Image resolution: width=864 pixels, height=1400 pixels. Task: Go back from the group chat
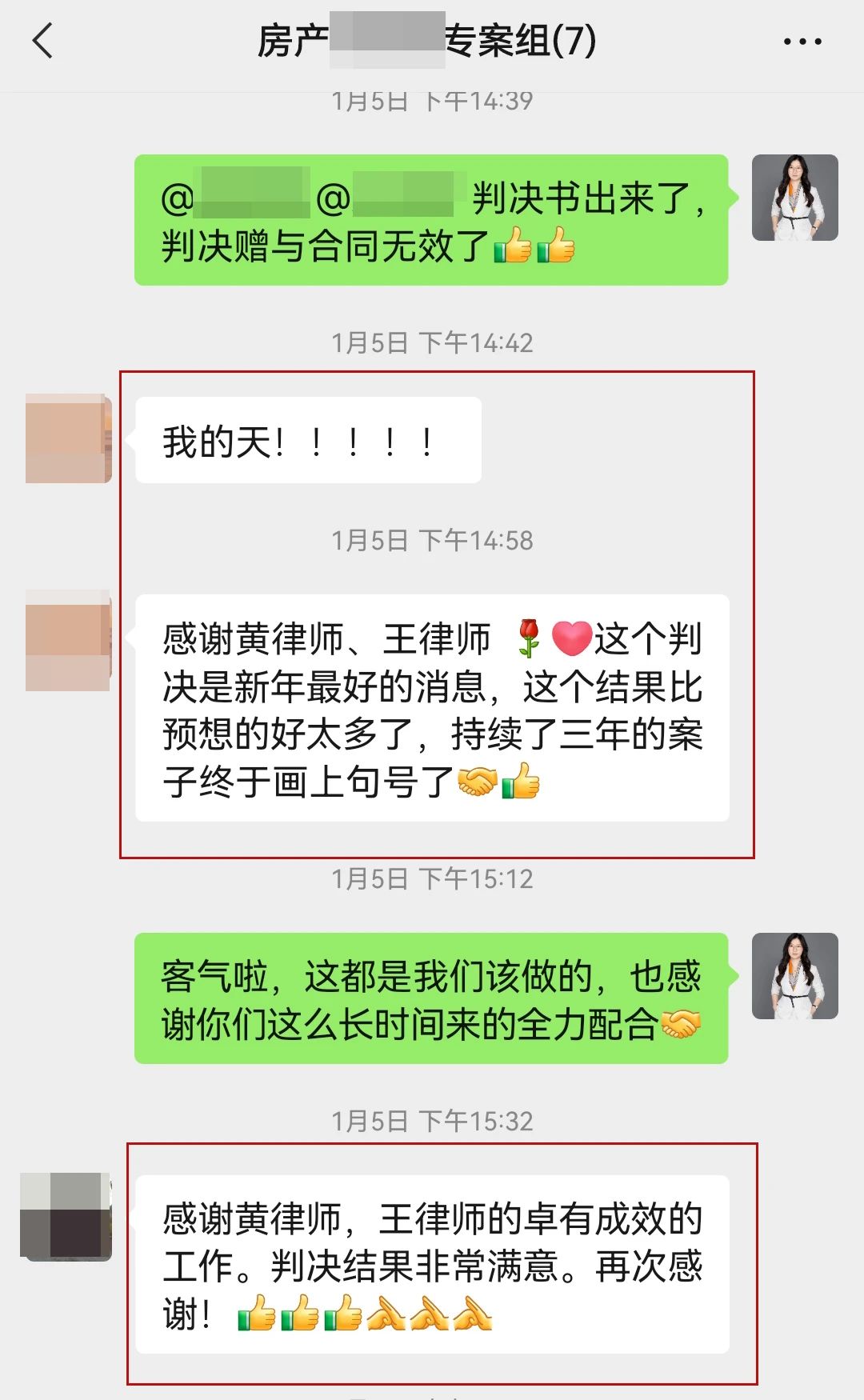[x=43, y=41]
